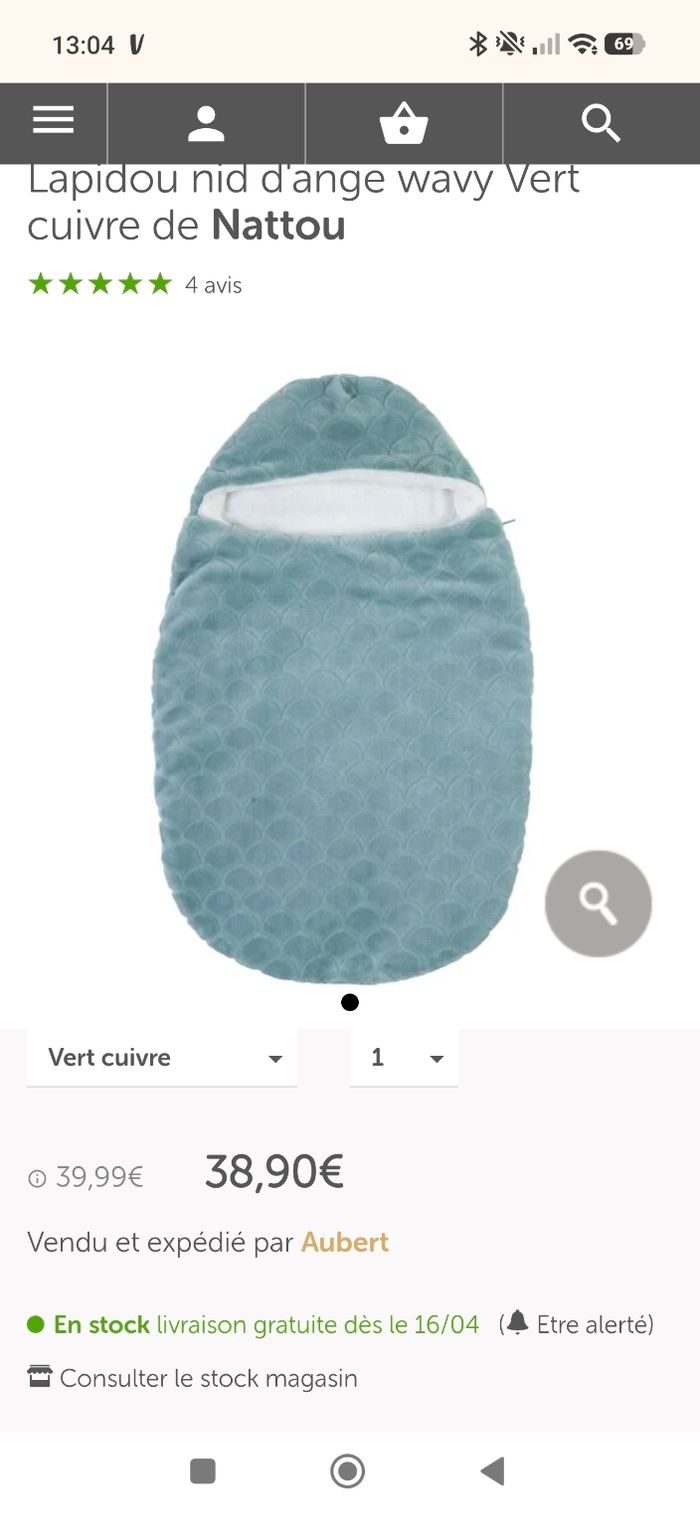Open the quantity dropdown
Viewport: 700px width, 1515px height.
pyautogui.click(x=404, y=1058)
